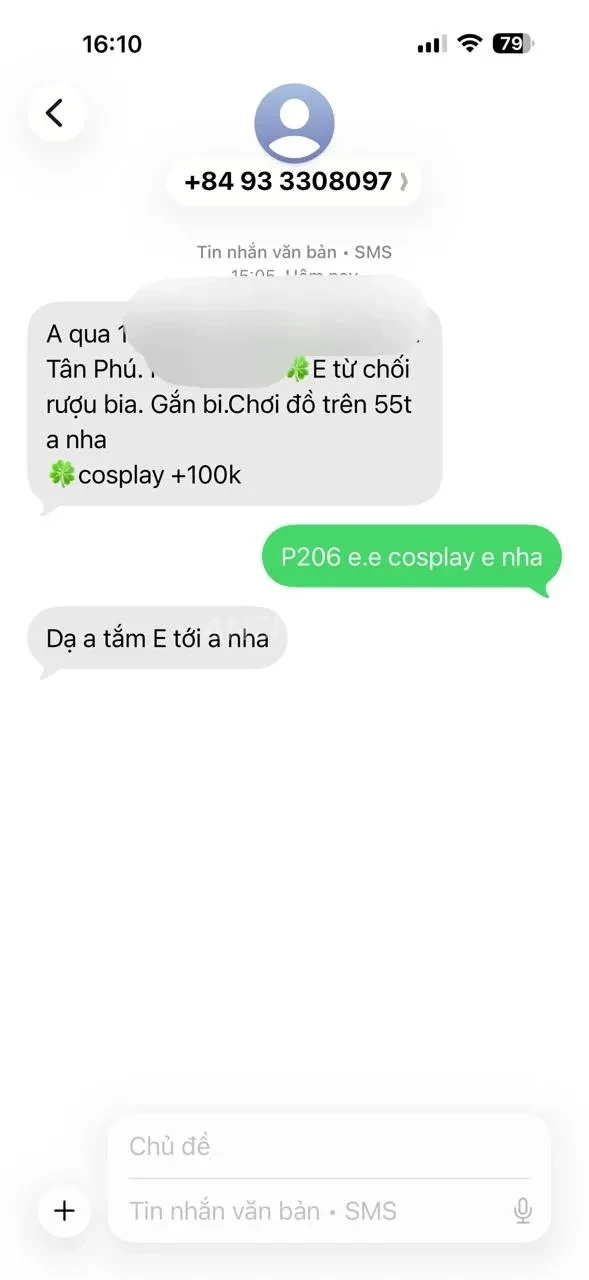Screen dimensions: 589x1280
Task: Open the plus attachments menu
Action: click(x=65, y=1211)
